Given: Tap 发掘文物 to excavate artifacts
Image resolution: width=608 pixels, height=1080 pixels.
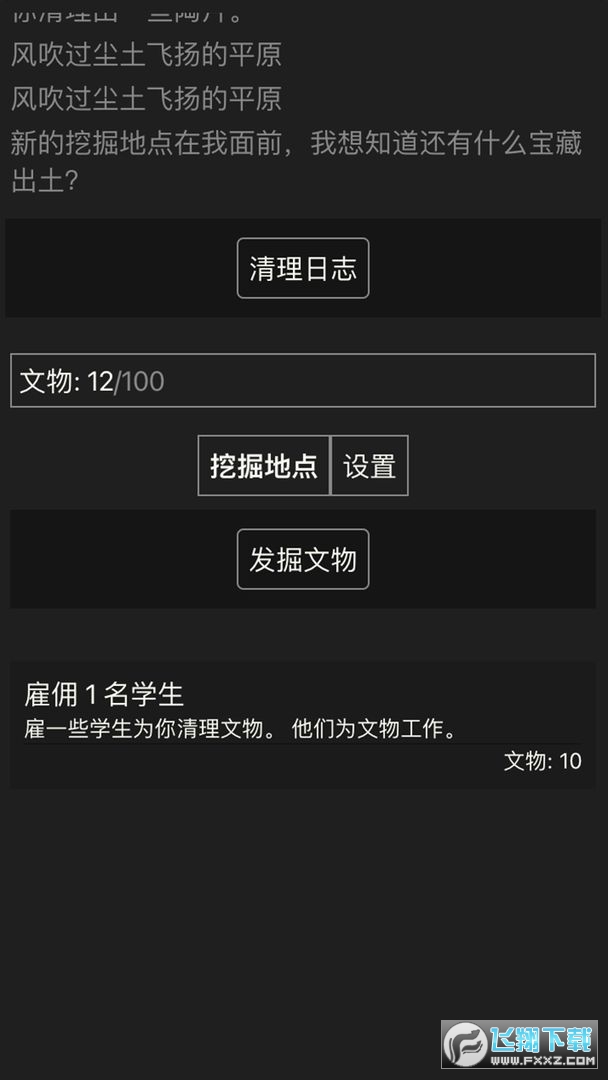Looking at the screenshot, I should pos(303,559).
